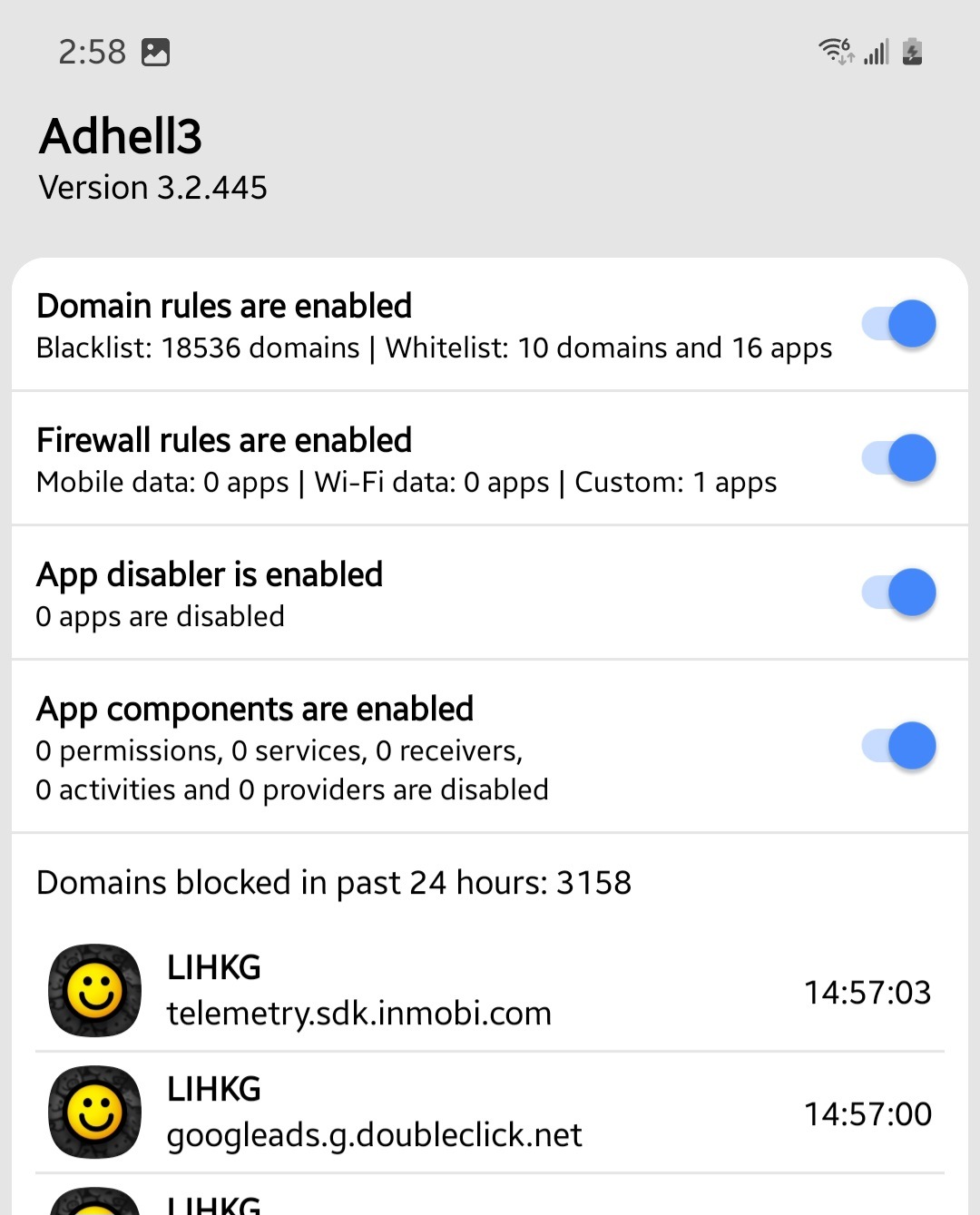Screen dimensions: 980x1215
Task: Tap the blacklist domains summary text
Action: pyautogui.click(x=433, y=348)
